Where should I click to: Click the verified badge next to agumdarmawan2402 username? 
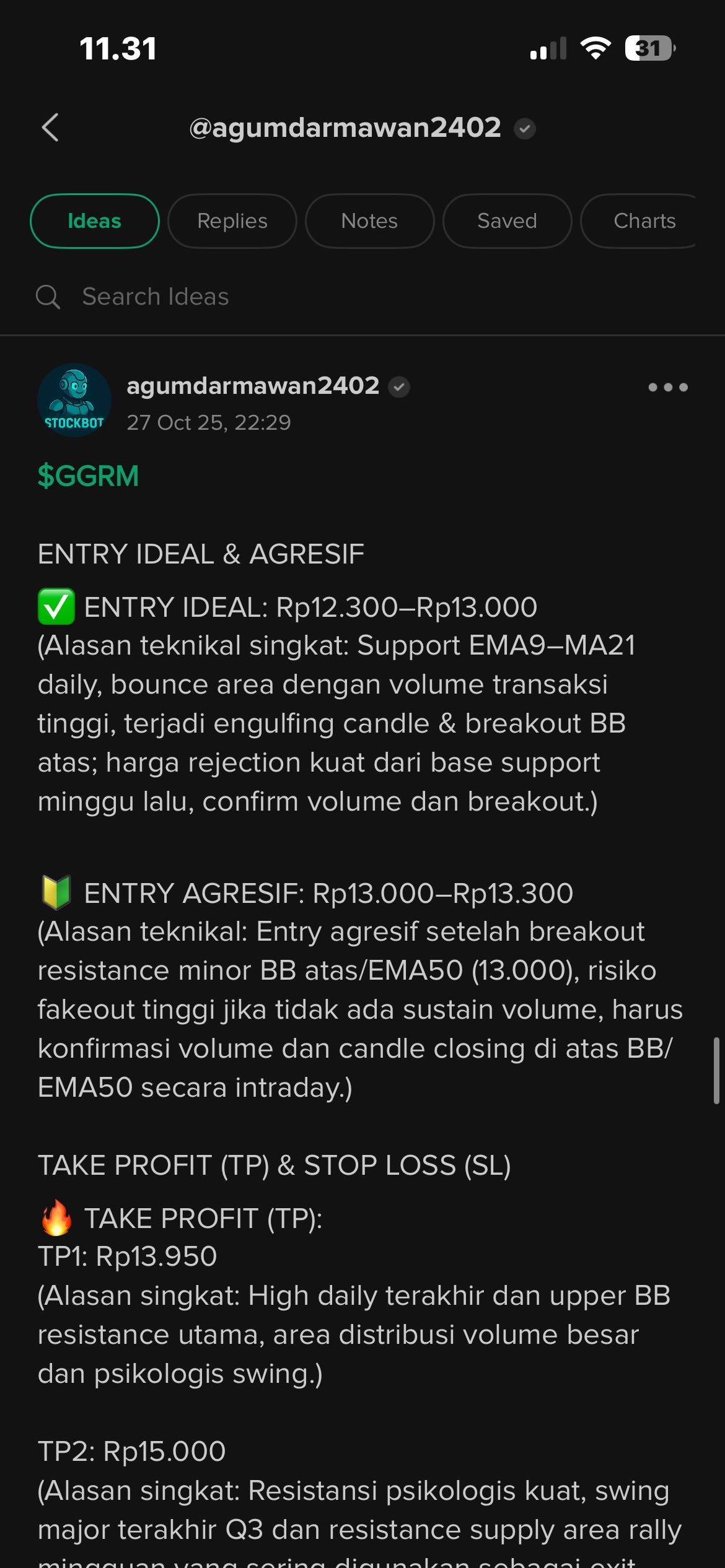point(400,386)
